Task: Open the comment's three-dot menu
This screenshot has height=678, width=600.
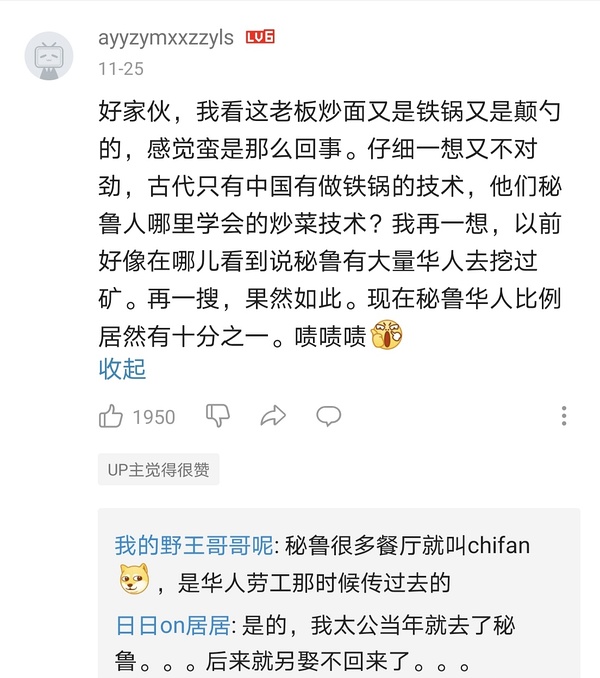Action: (564, 416)
